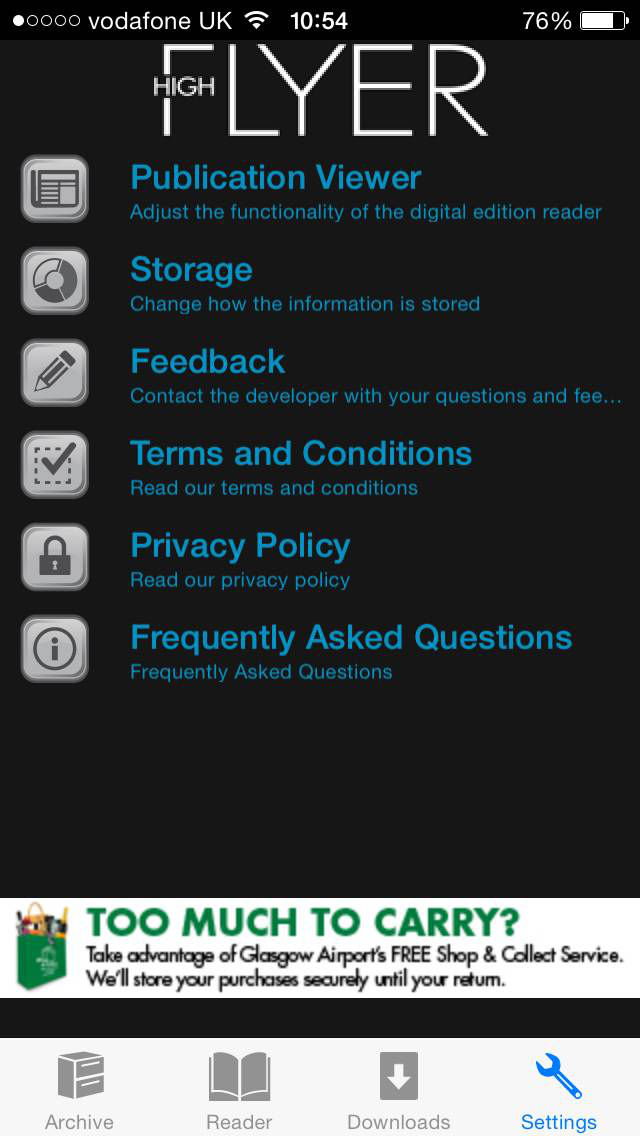Open the Privacy Policy row
The height and width of the screenshot is (1136, 640).
(320, 558)
